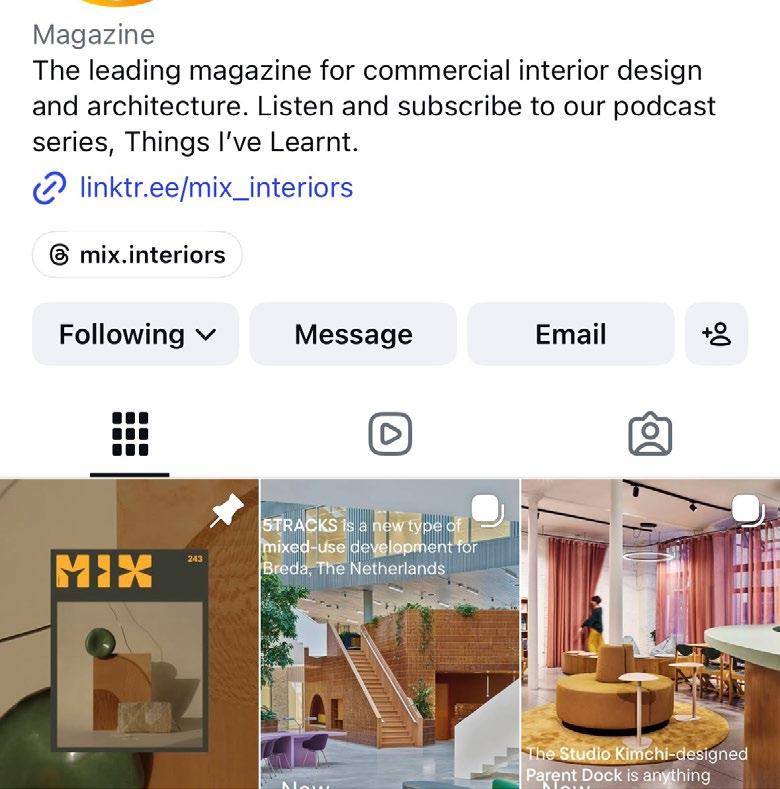Tap the Message button
780x789 pixels.
pyautogui.click(x=353, y=334)
